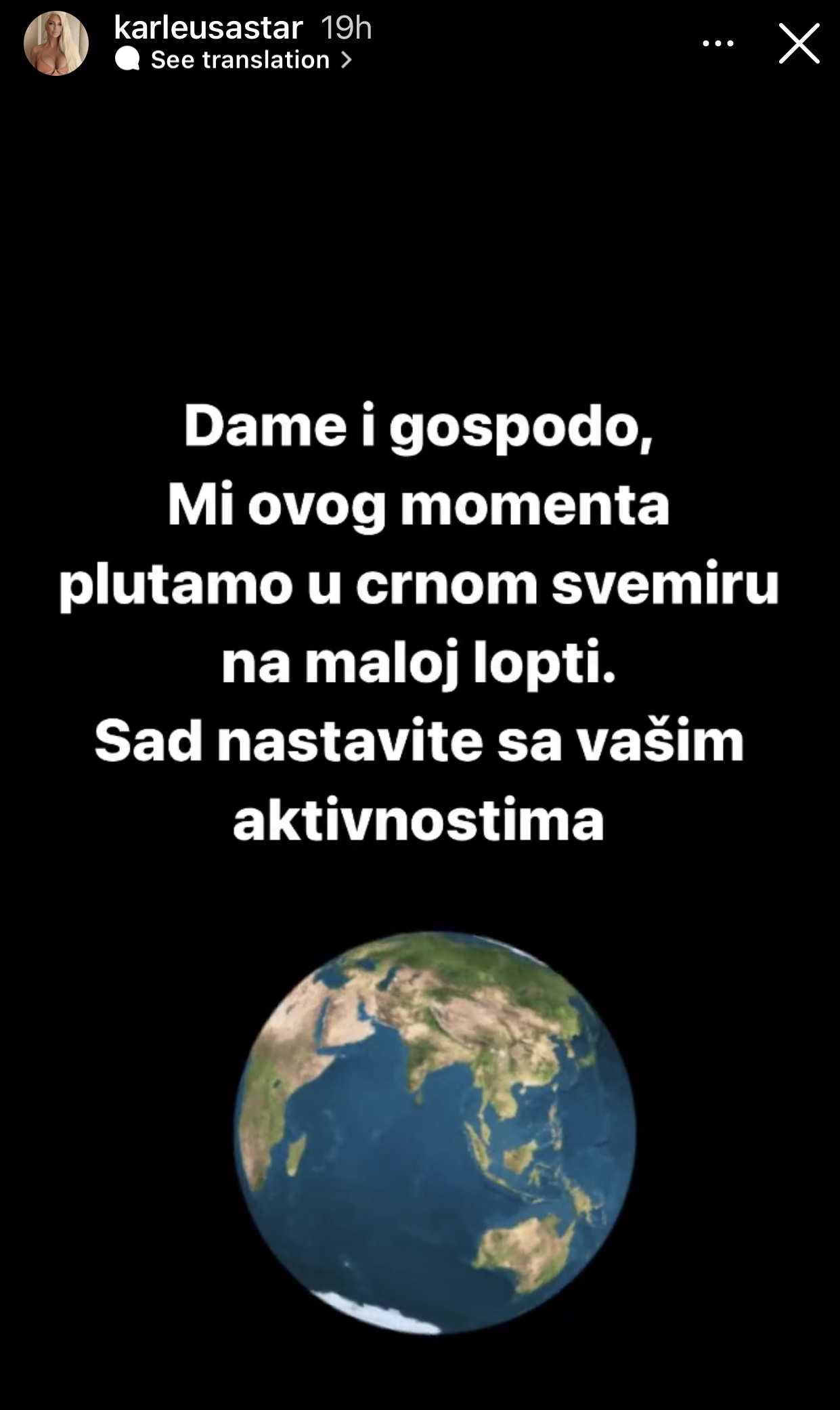Open karleusastar's profile picture

click(56, 43)
